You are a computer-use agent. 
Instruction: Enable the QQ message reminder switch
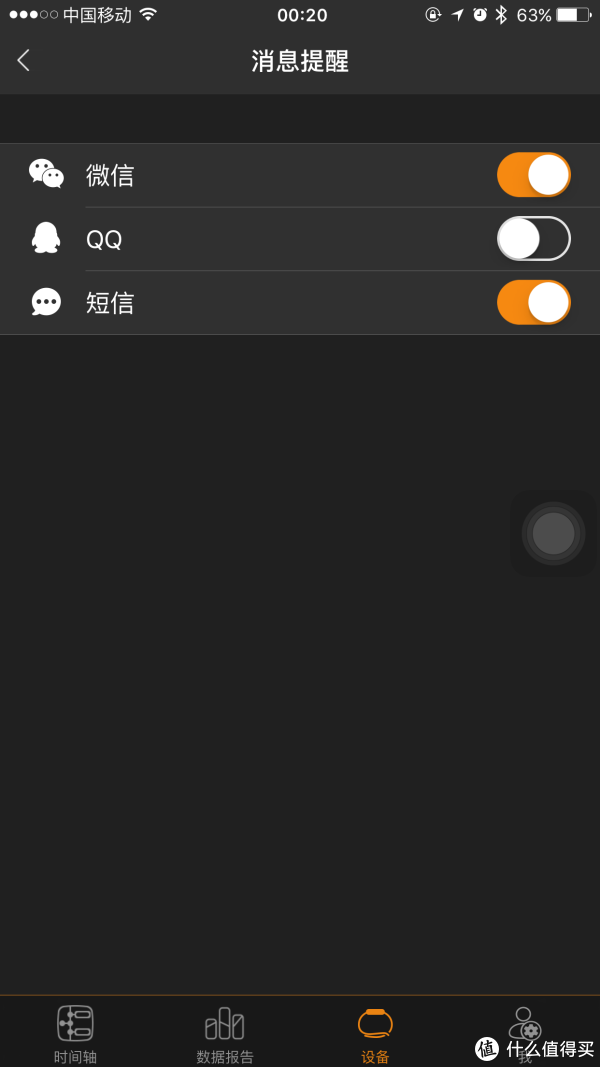pos(533,239)
